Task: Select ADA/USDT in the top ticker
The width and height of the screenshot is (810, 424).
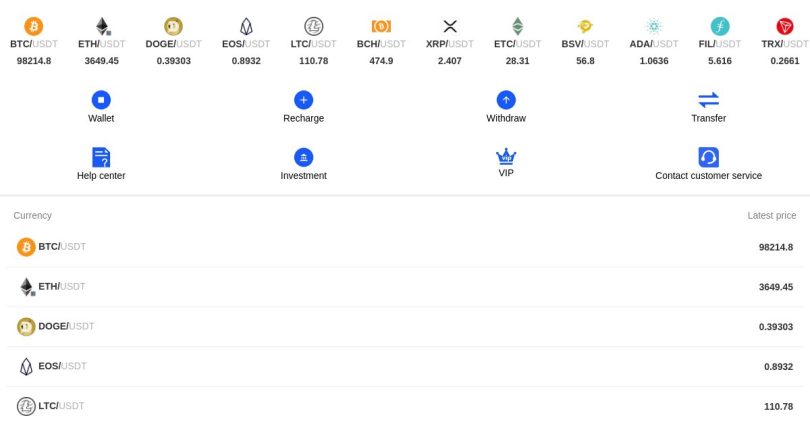Action: point(654,42)
